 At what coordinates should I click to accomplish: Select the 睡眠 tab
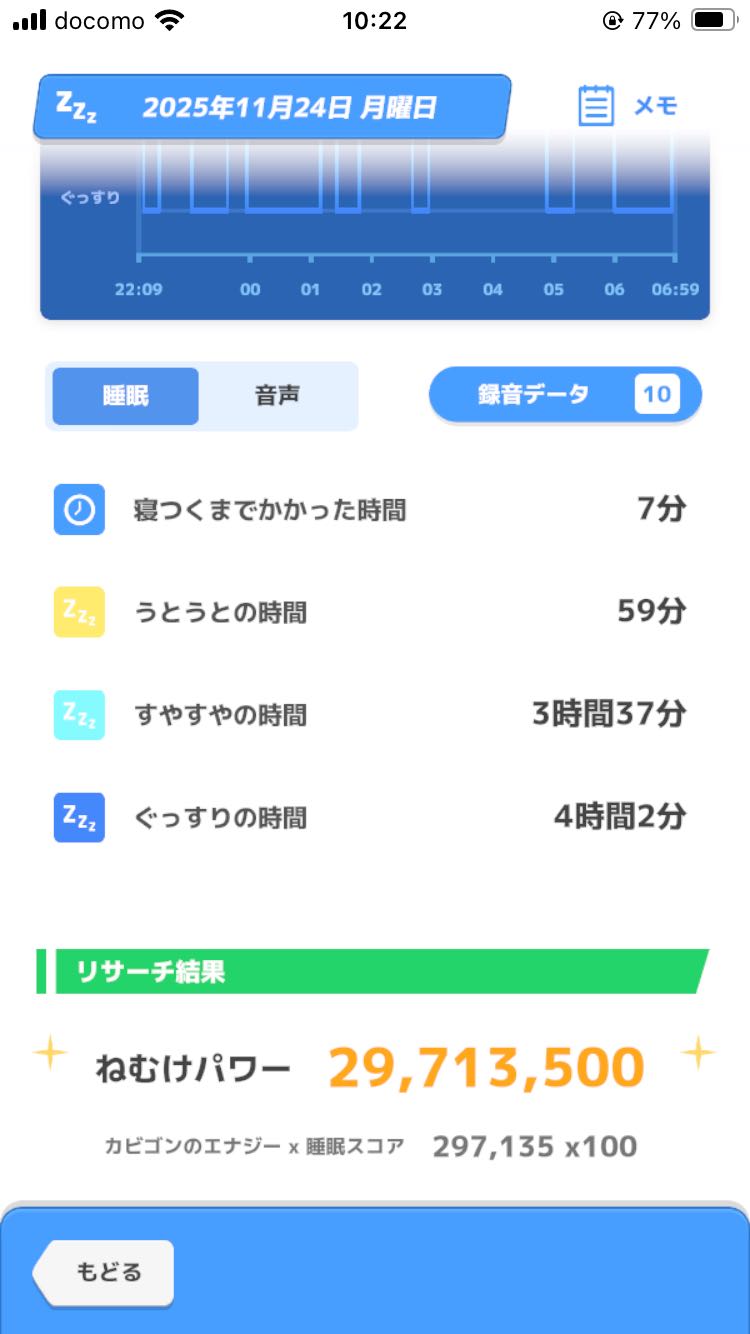coord(126,396)
